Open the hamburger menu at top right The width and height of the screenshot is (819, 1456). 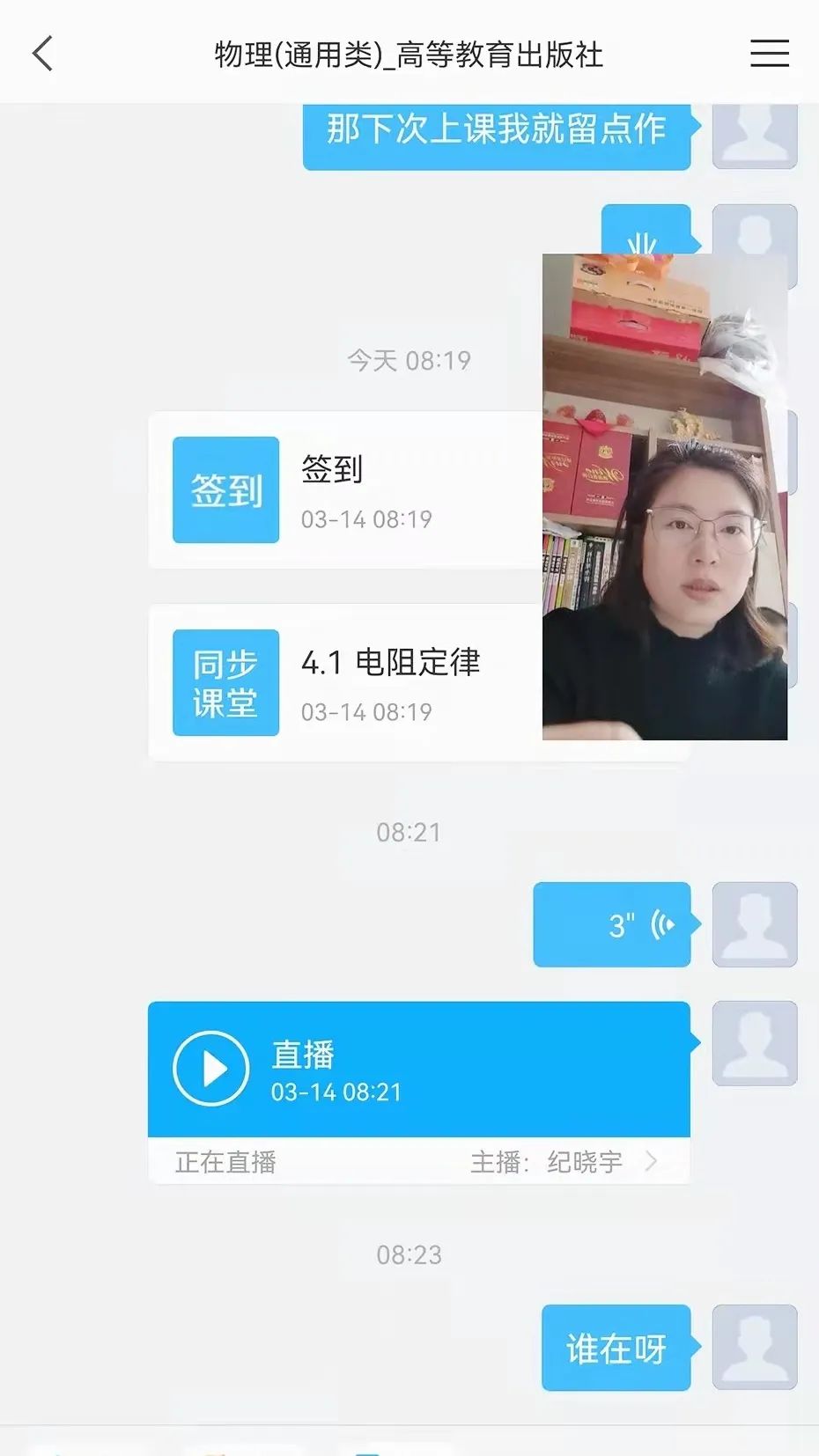(x=768, y=53)
